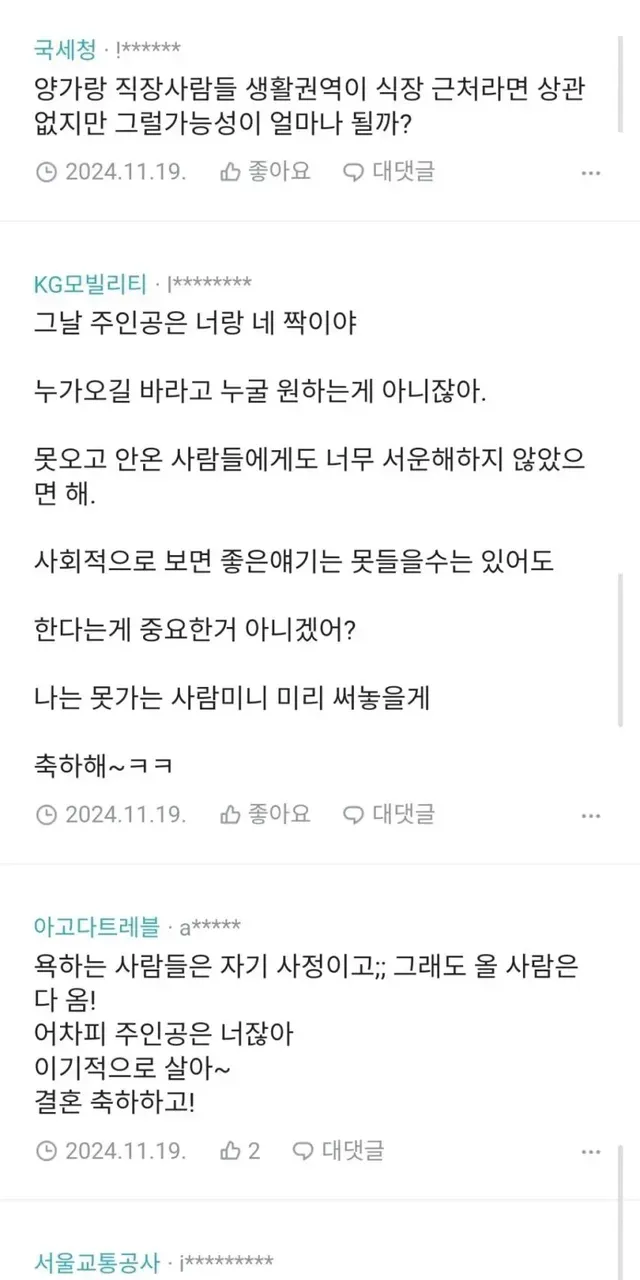The image size is (640, 1280).
Task: Like the KG모빌리티 comment
Action: tap(265, 814)
